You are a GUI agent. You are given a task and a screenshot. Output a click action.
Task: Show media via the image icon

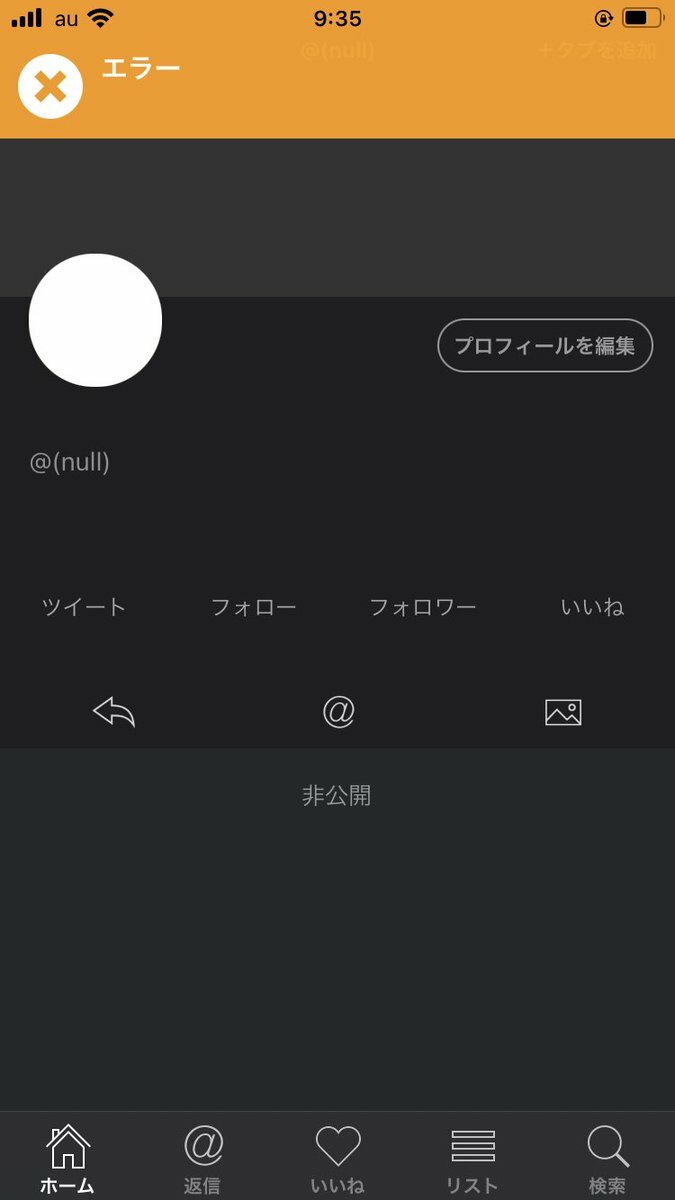[x=563, y=712]
